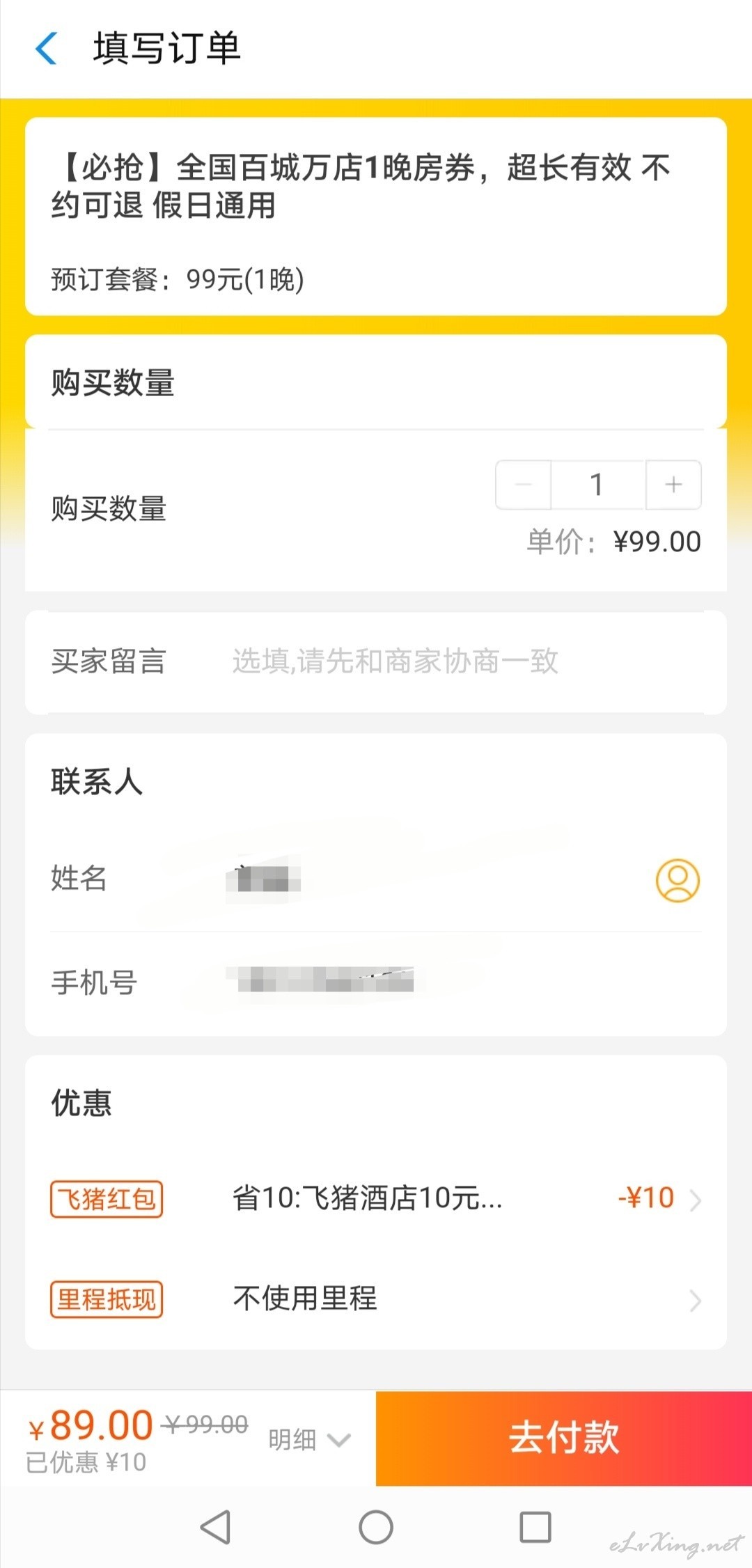
Task: Tap the system home button
Action: coord(376,1528)
